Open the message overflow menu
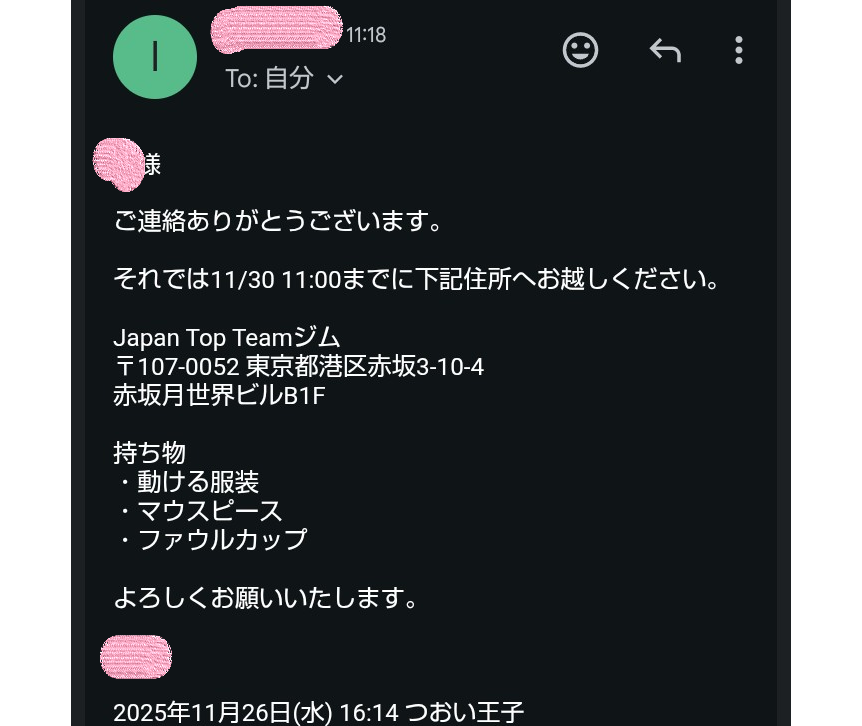The width and height of the screenshot is (862, 726). coord(738,50)
